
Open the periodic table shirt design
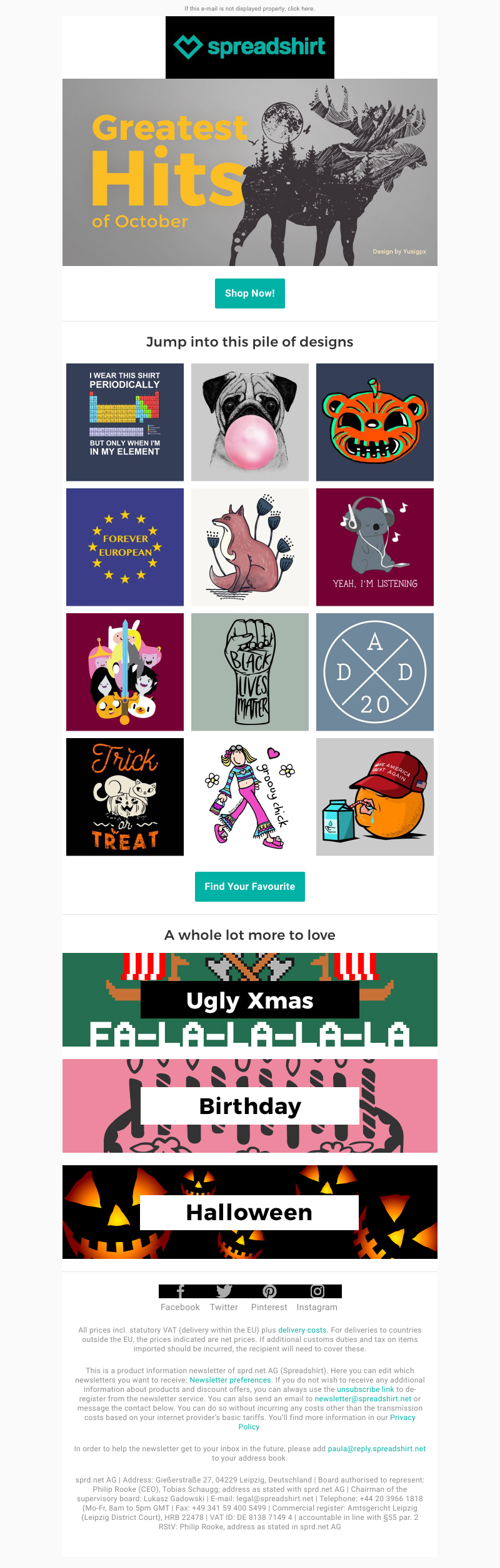(x=125, y=422)
